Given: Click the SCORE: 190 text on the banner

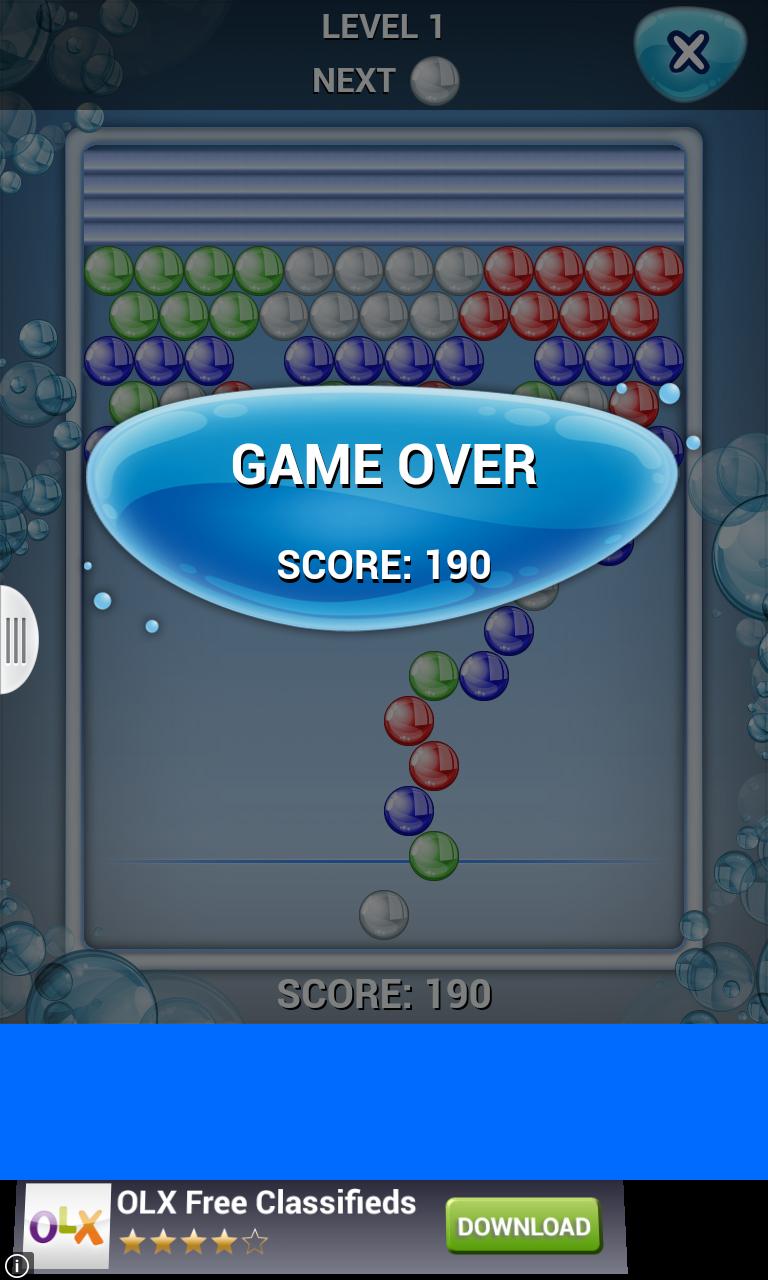Looking at the screenshot, I should point(384,565).
